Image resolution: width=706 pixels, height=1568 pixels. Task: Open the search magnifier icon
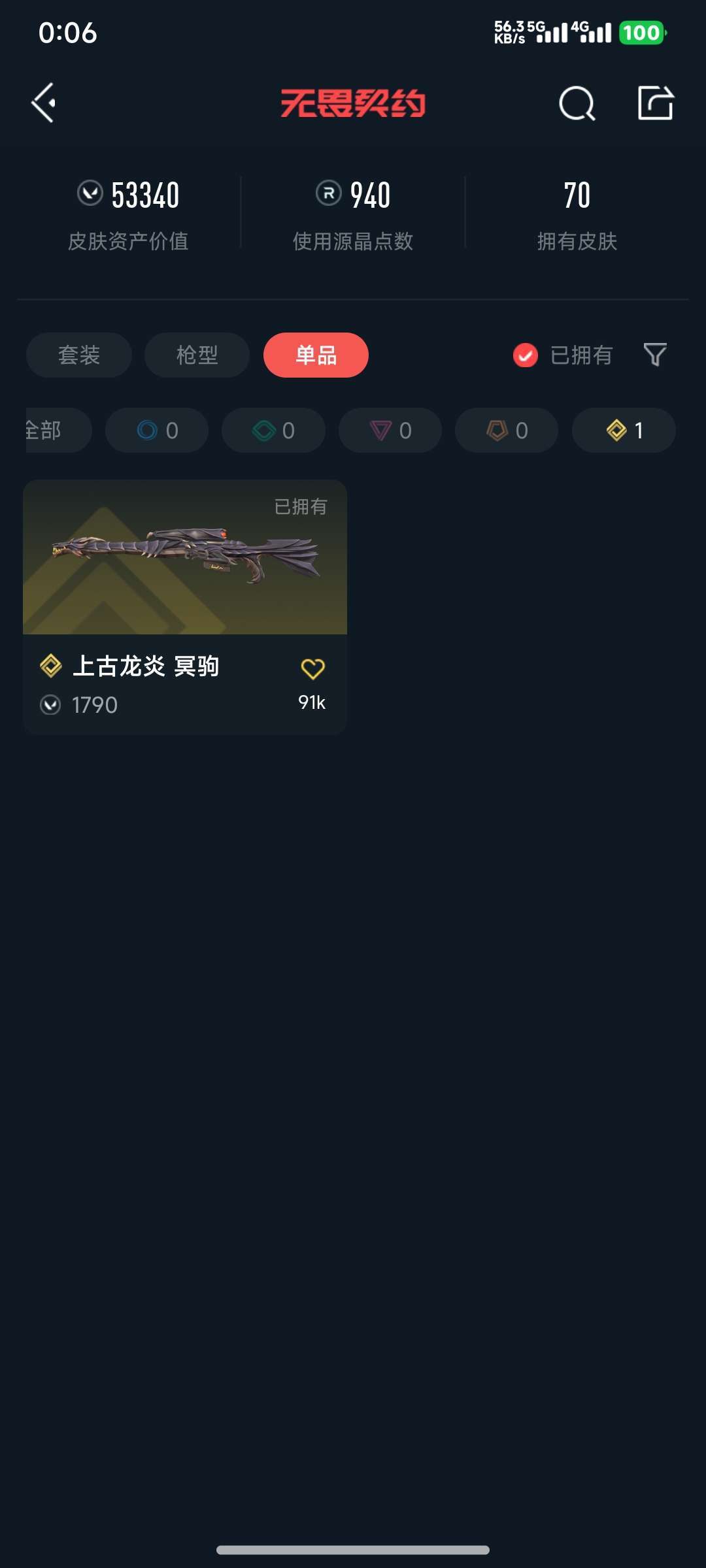(577, 103)
